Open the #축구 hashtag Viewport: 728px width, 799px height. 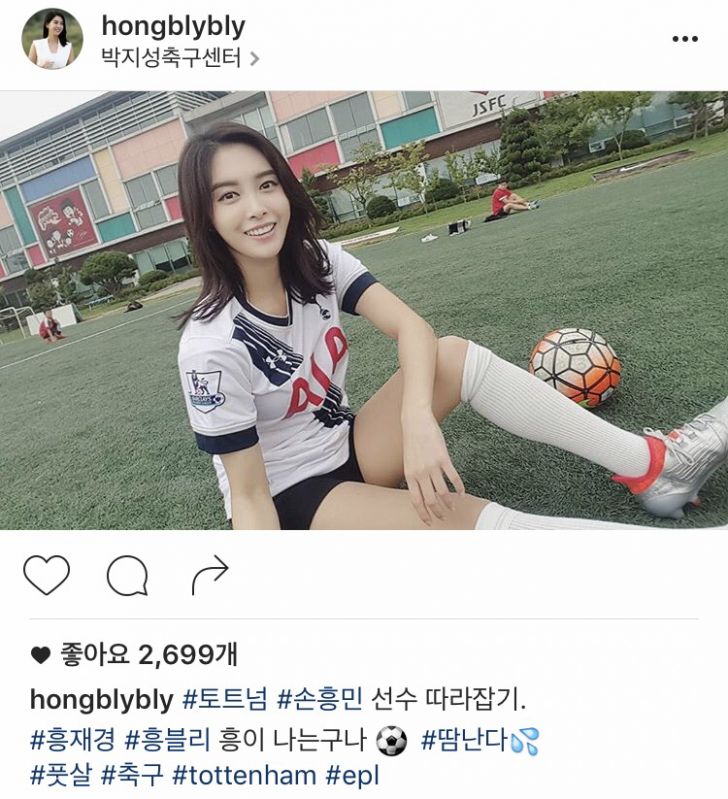pos(133,774)
